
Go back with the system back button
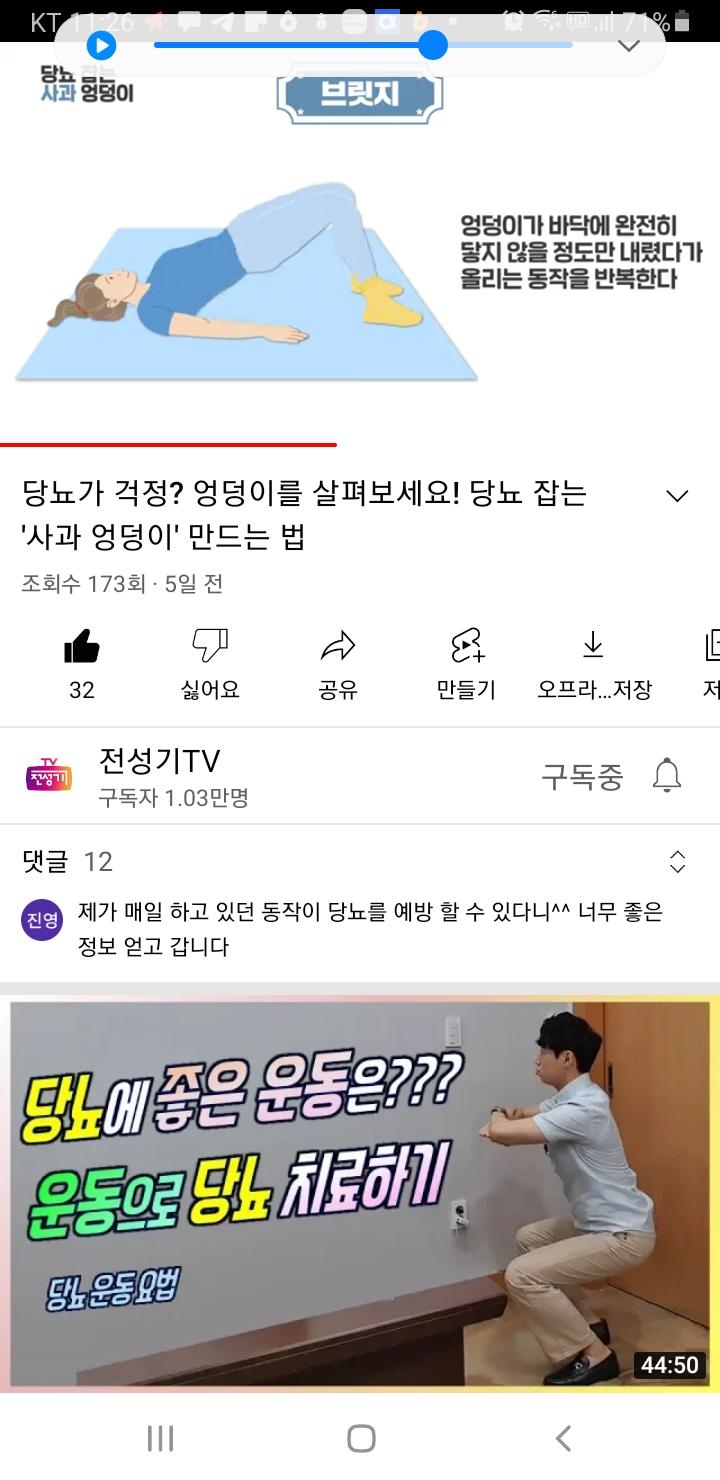point(563,1438)
